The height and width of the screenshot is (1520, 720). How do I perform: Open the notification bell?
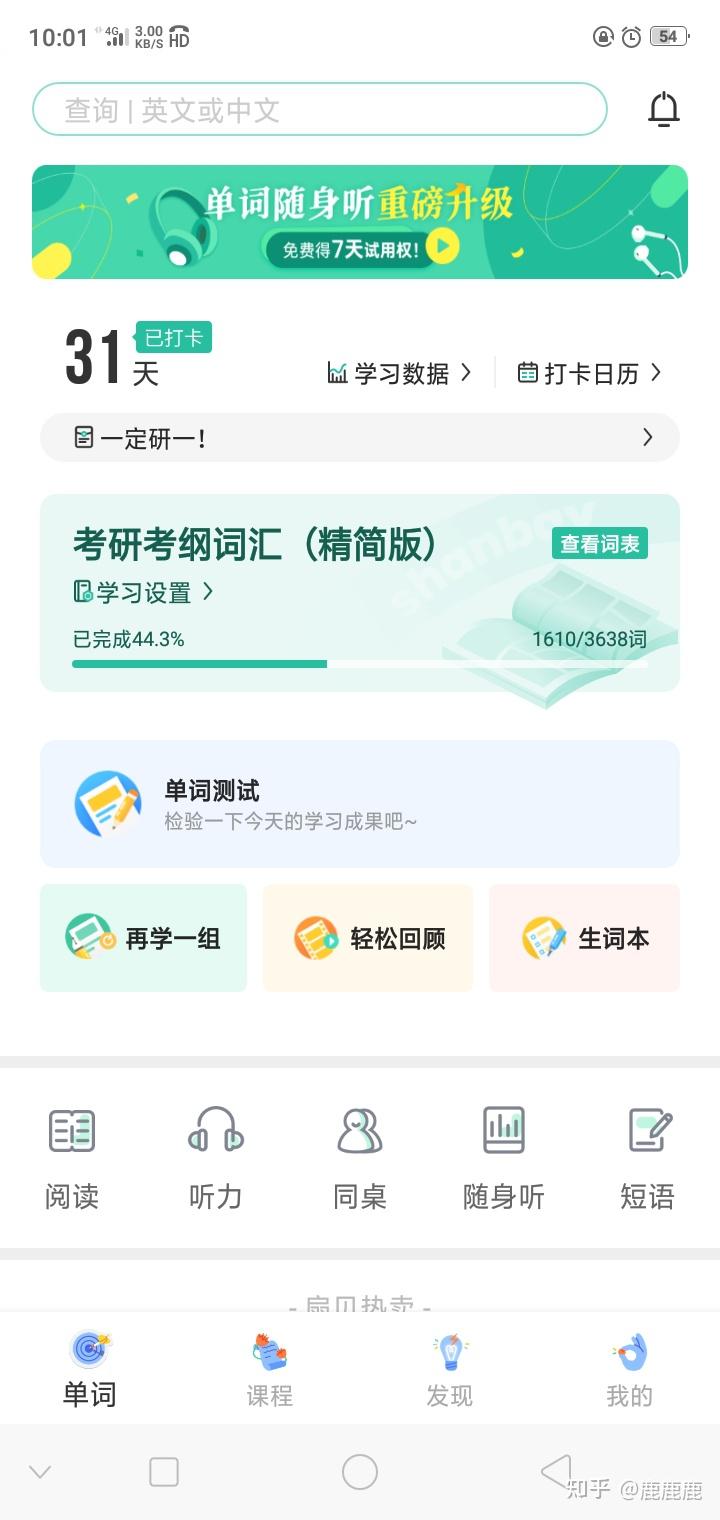[x=663, y=110]
